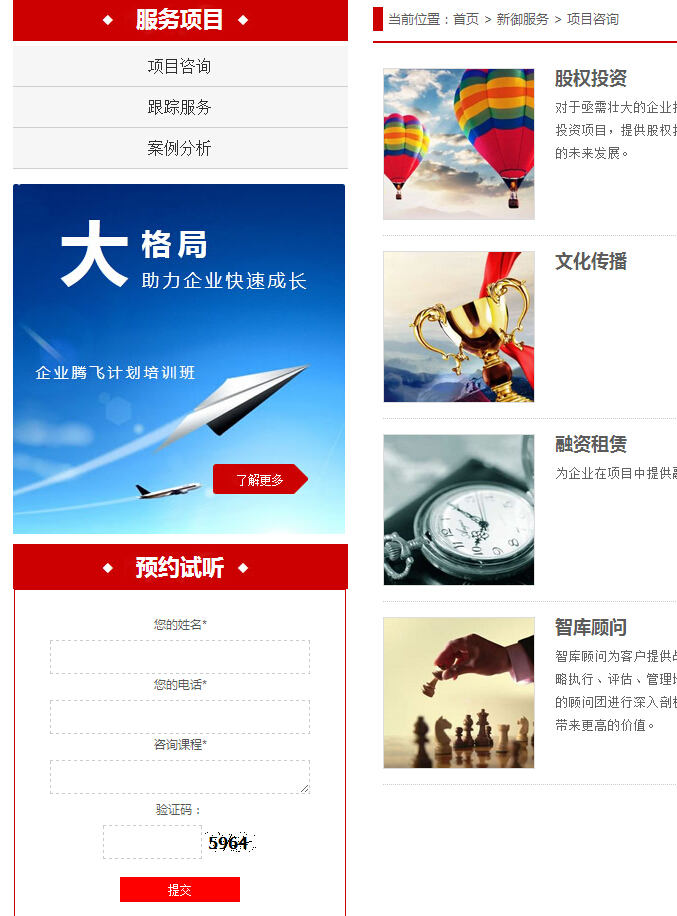Open the 文化传播 trophy image
This screenshot has width=677, height=916.
[x=459, y=327]
